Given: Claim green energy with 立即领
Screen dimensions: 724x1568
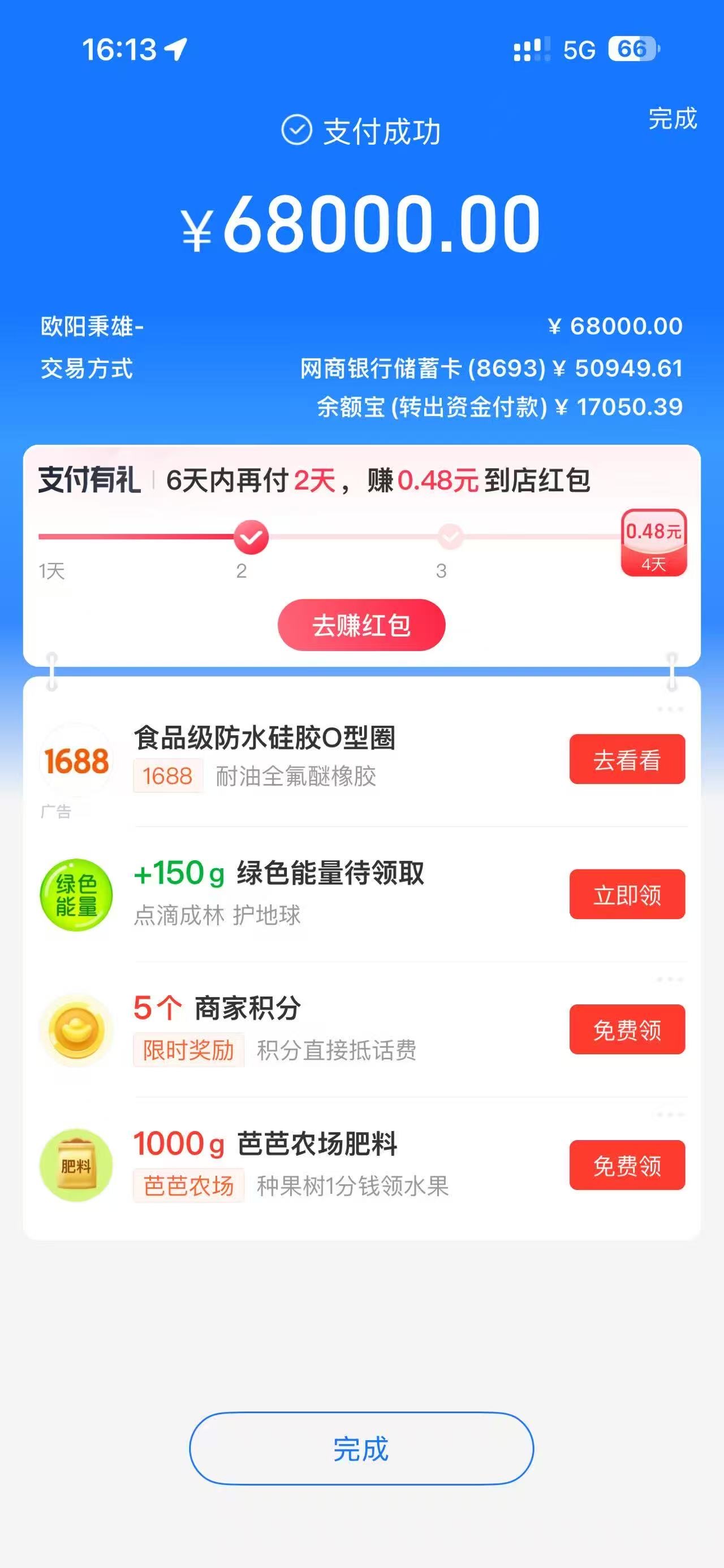Looking at the screenshot, I should click(x=627, y=895).
